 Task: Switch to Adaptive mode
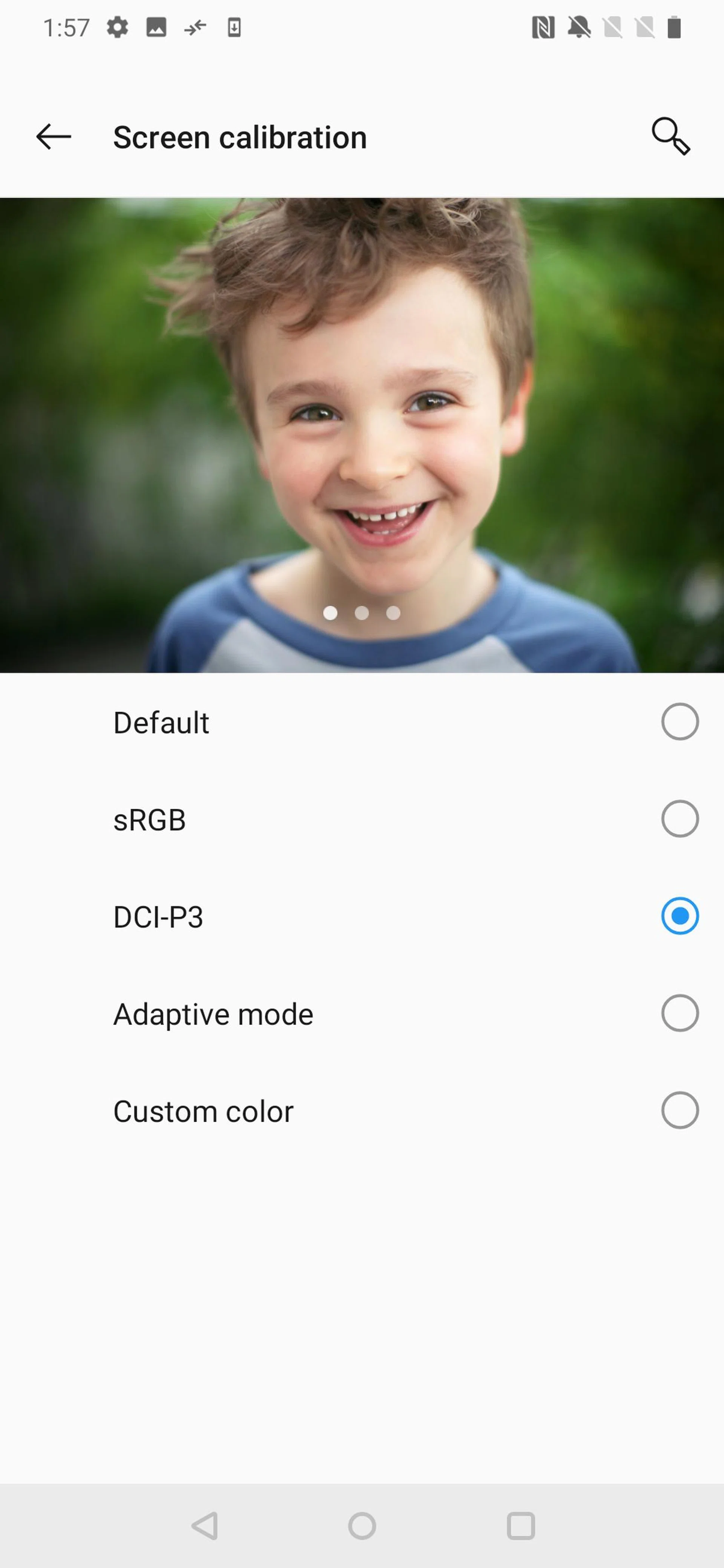pos(680,1014)
